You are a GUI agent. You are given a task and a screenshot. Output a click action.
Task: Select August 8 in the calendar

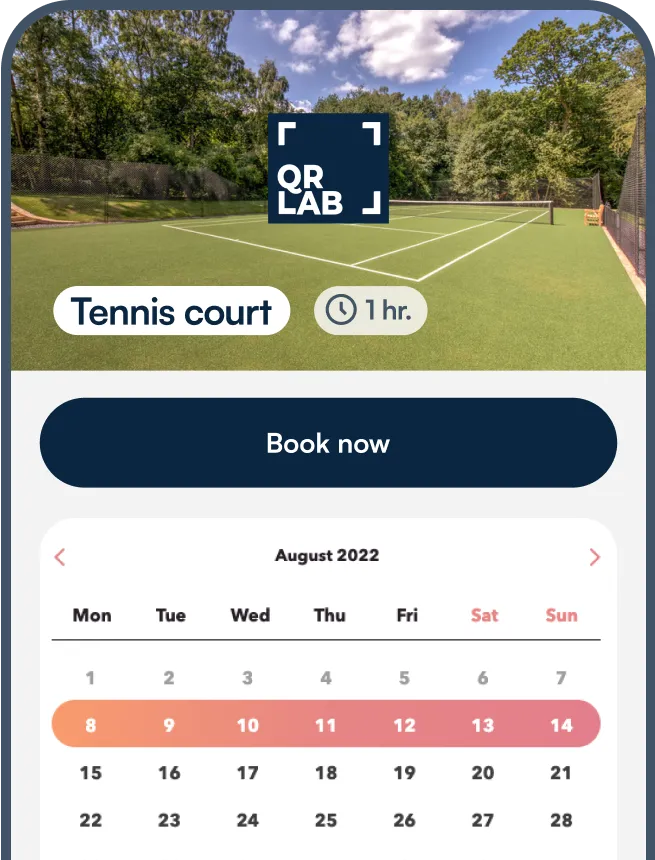tap(90, 725)
